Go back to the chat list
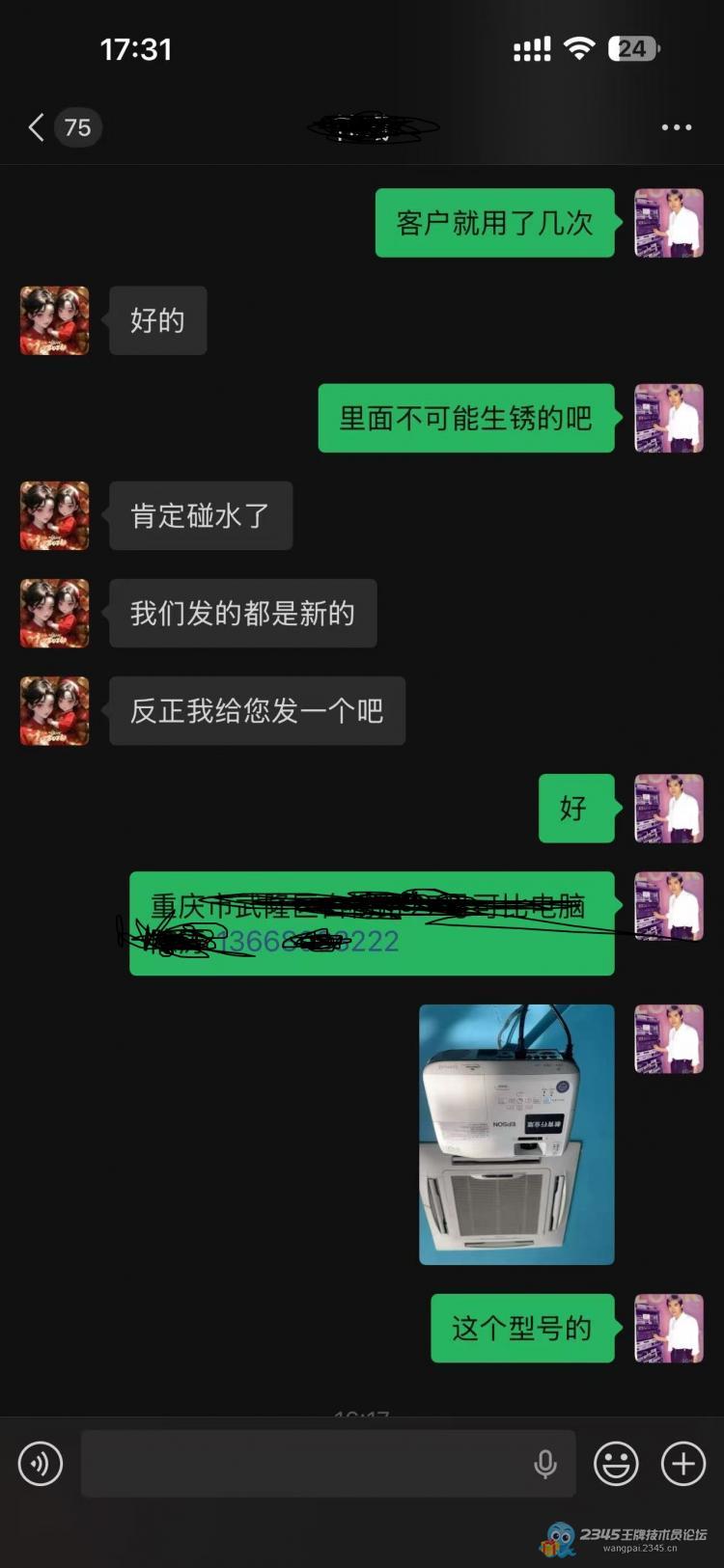 coord(39,127)
